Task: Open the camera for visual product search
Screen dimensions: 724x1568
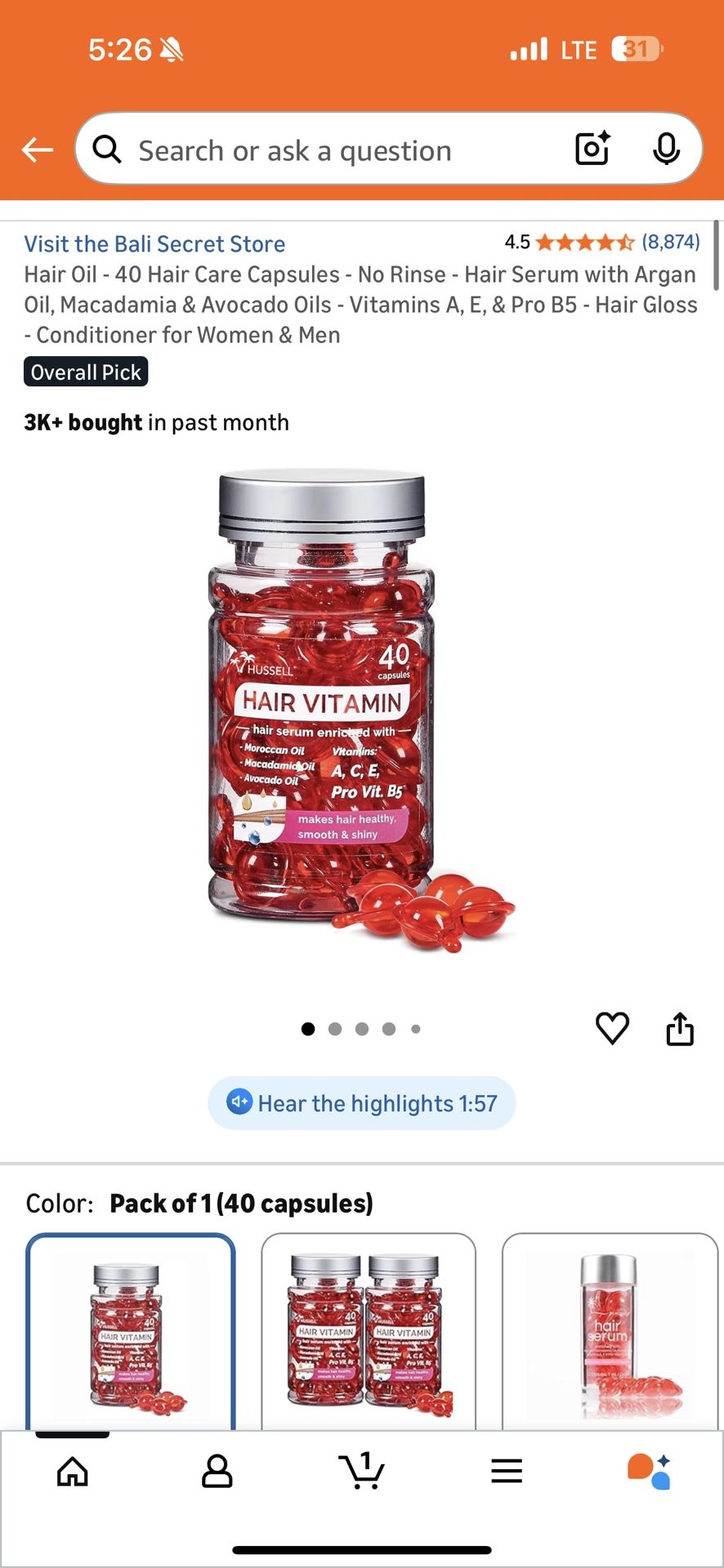Action: 592,149
